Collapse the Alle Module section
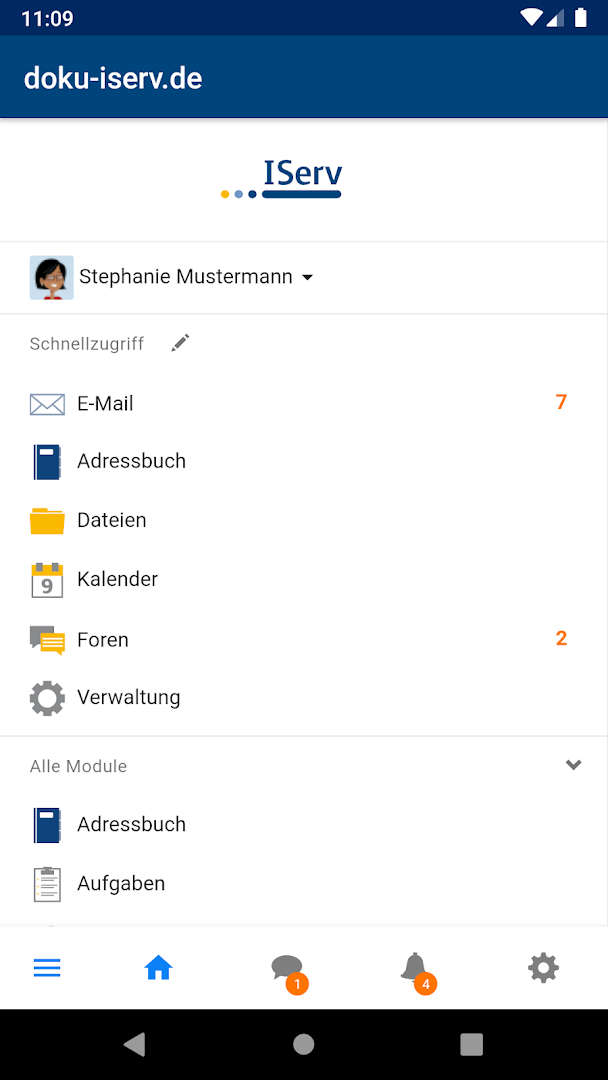Screen dimensions: 608x1080 573,765
